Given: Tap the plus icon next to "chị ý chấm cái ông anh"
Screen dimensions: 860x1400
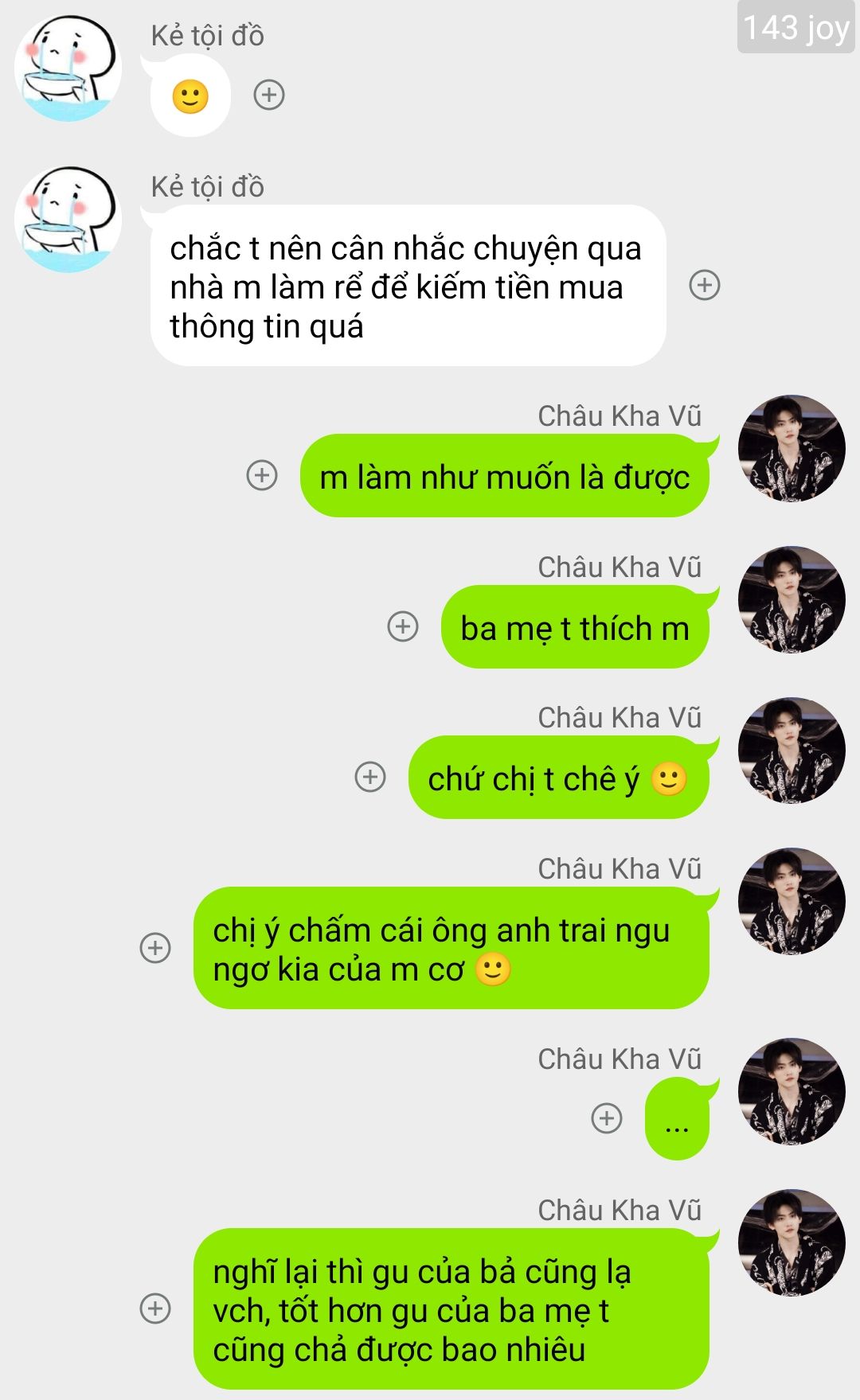Looking at the screenshot, I should pyautogui.click(x=155, y=948).
